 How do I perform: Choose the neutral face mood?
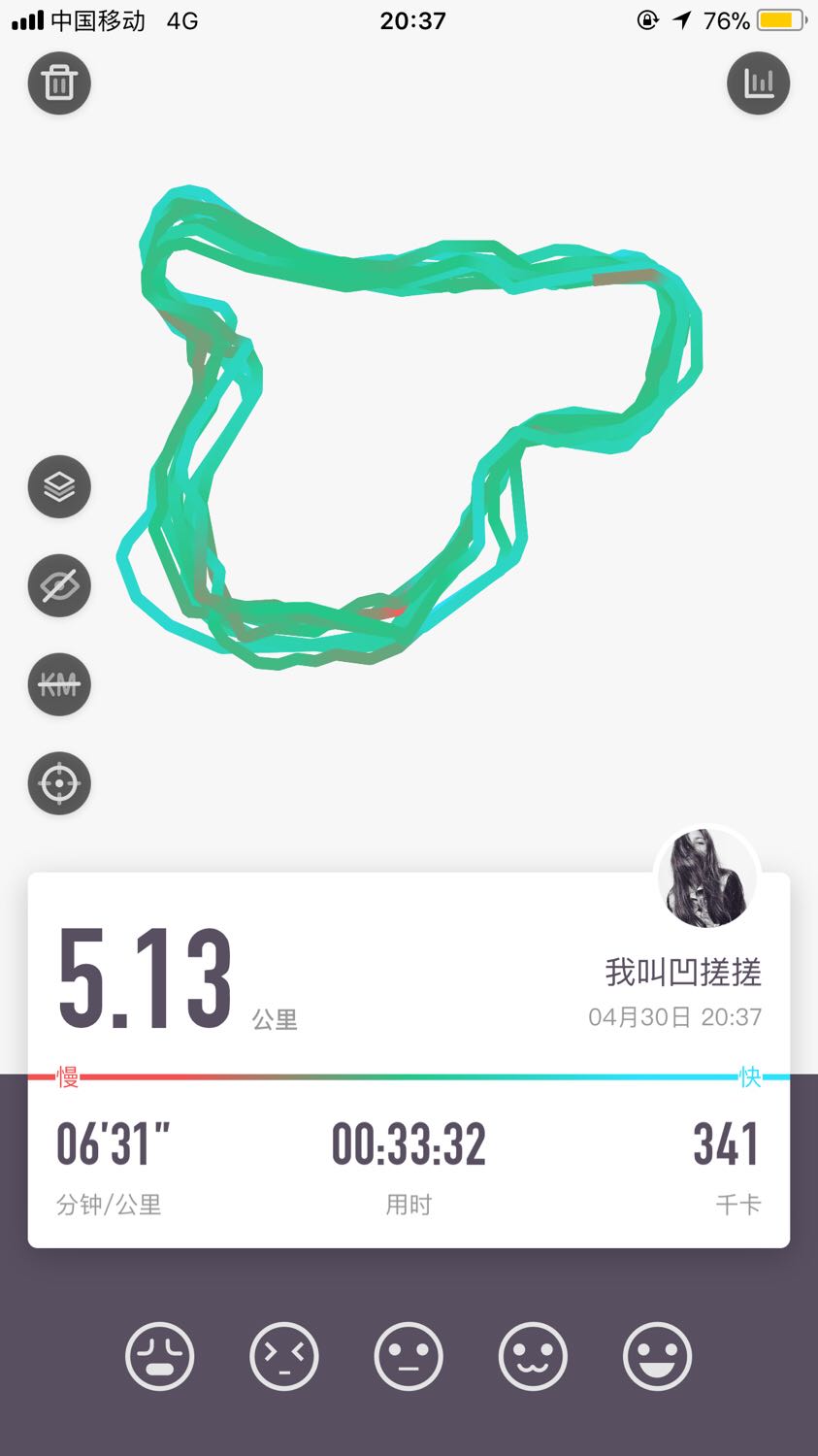pyautogui.click(x=409, y=1356)
